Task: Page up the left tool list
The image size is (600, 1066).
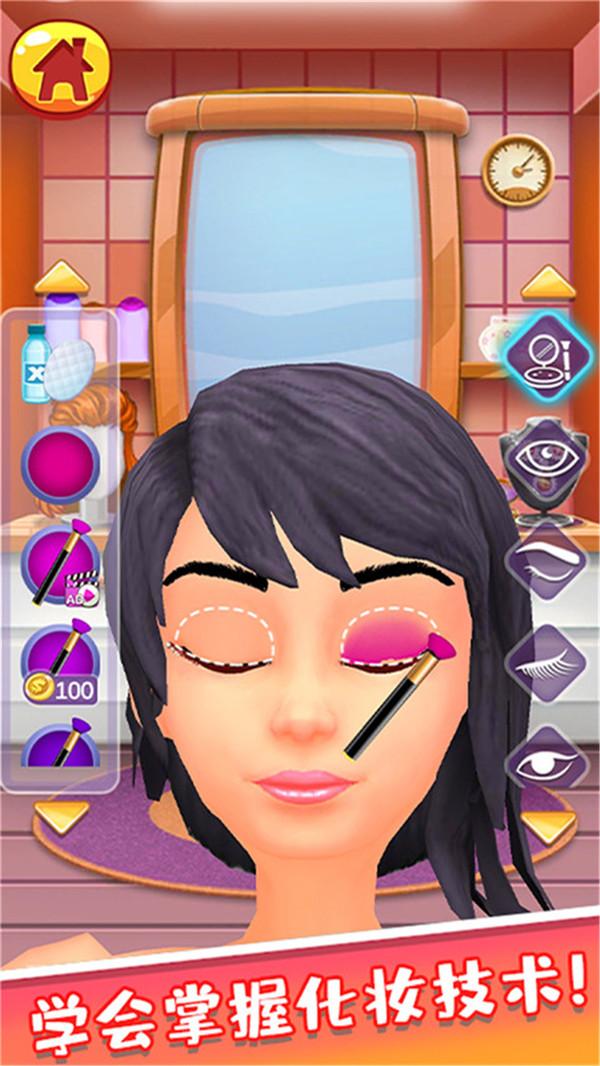Action: point(62,277)
